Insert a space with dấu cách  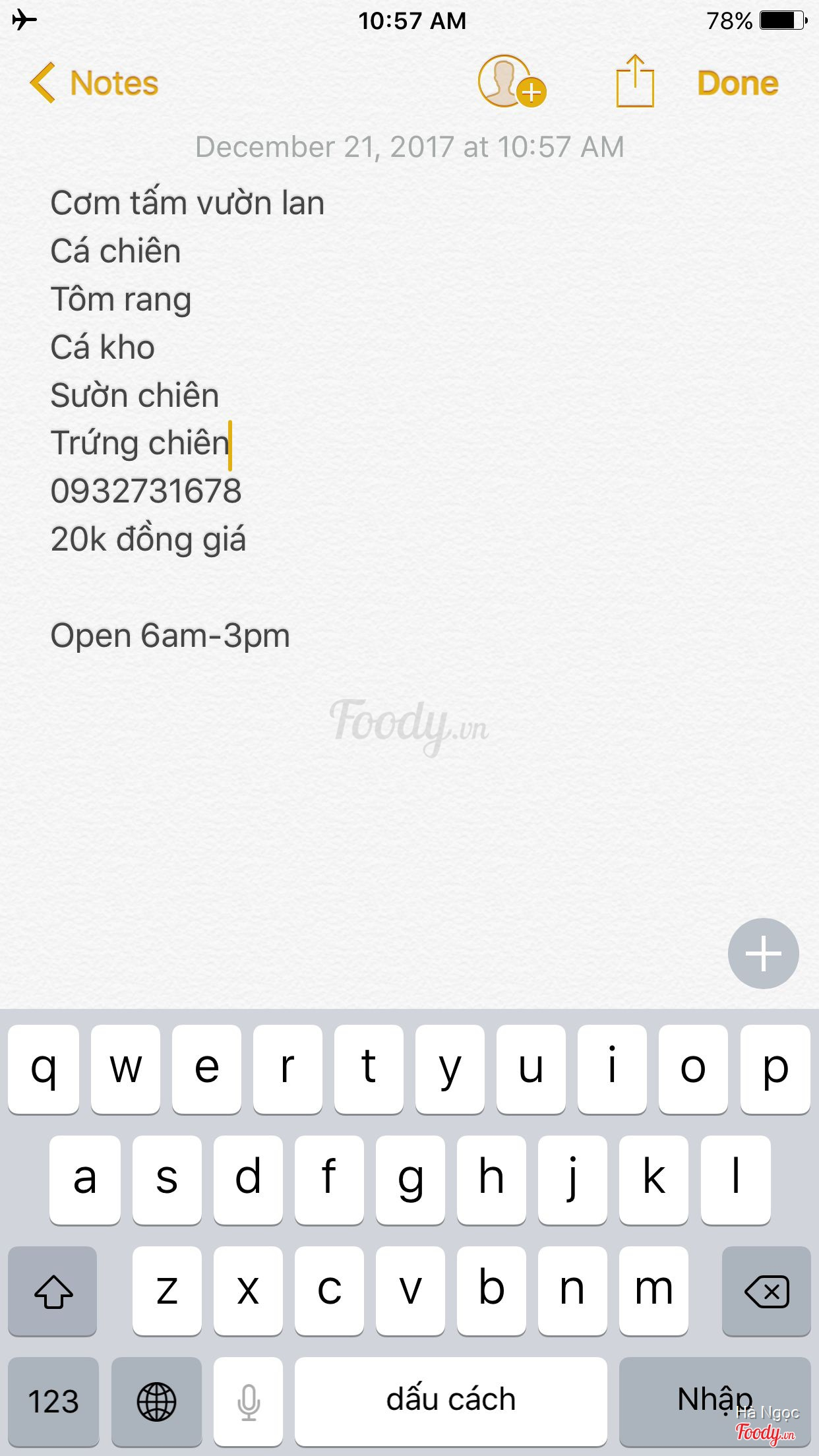point(450,1401)
